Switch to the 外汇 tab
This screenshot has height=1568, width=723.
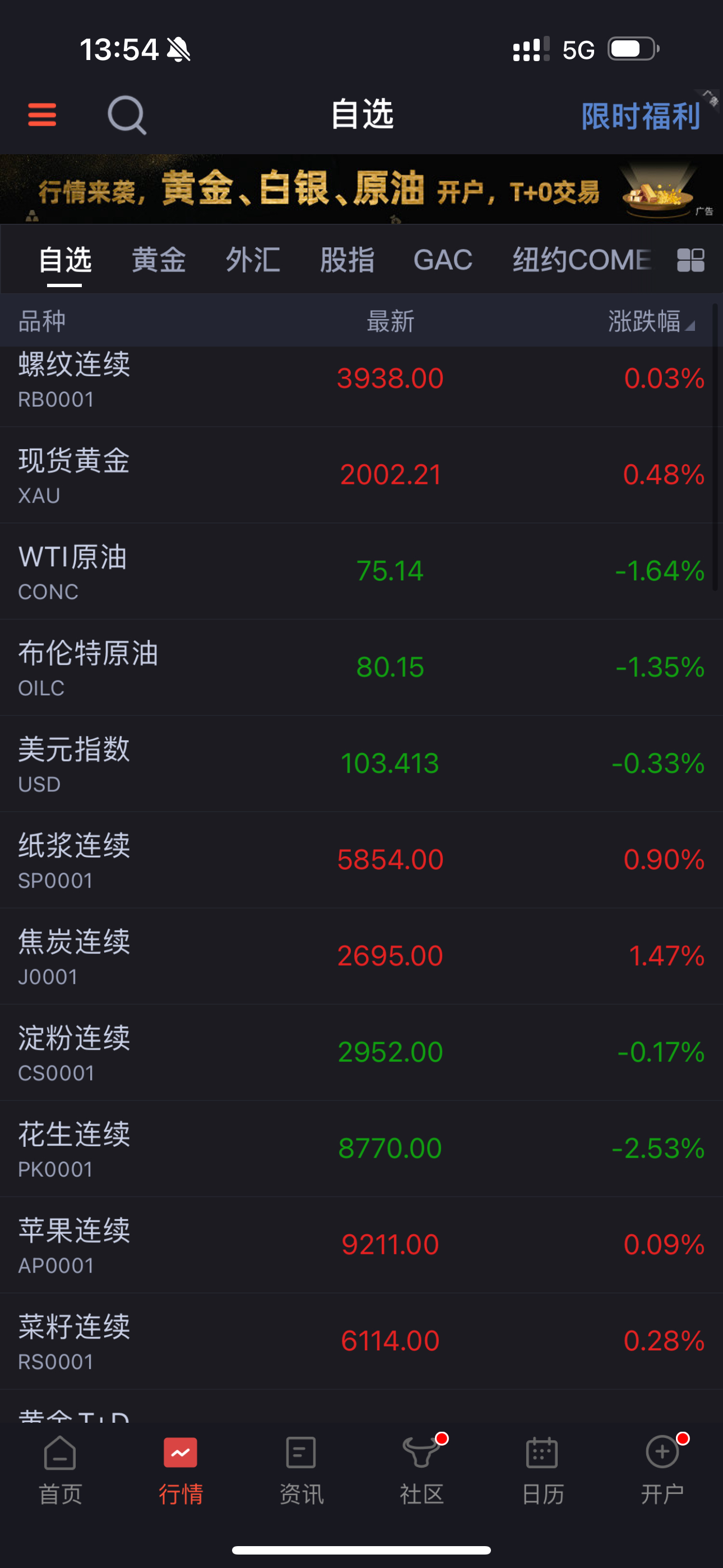(x=253, y=260)
